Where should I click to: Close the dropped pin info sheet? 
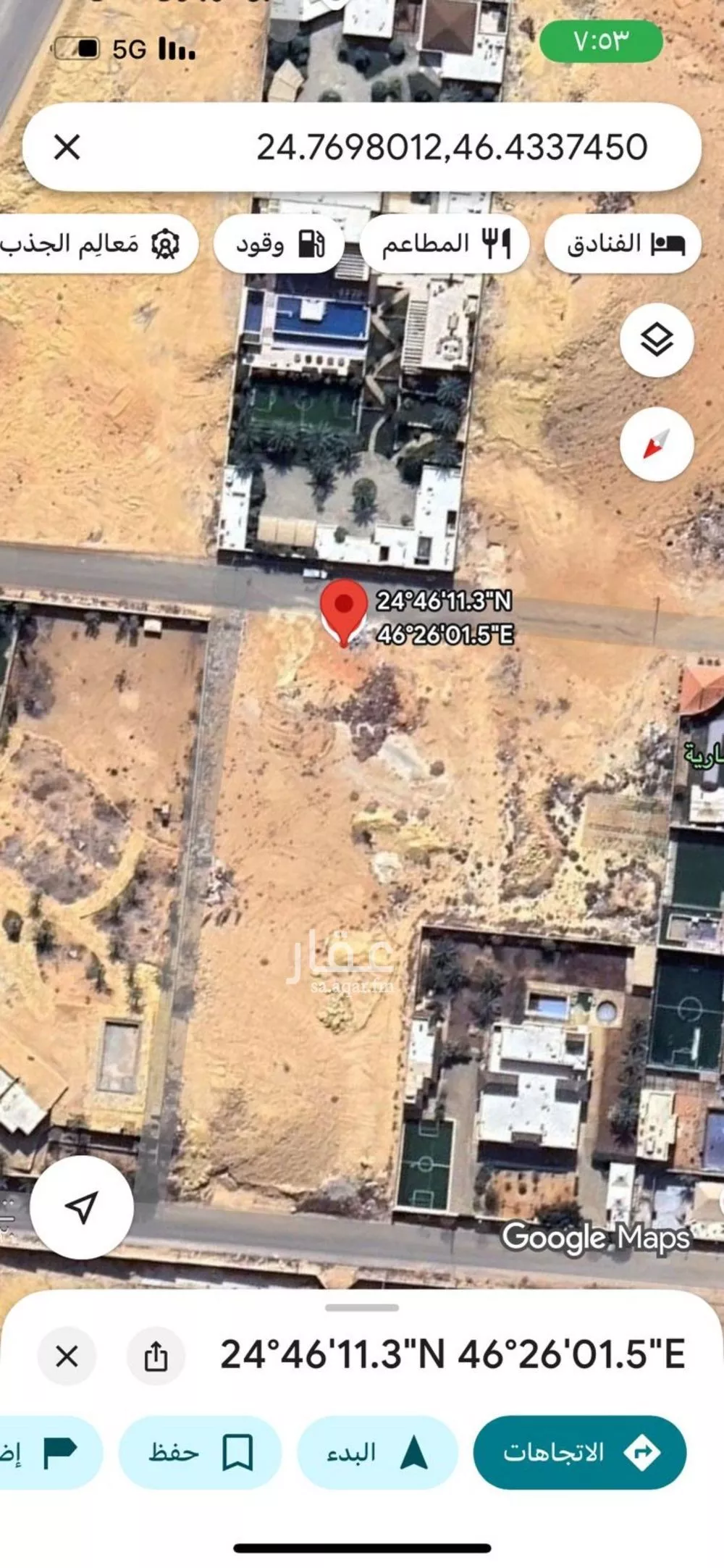tap(67, 1356)
